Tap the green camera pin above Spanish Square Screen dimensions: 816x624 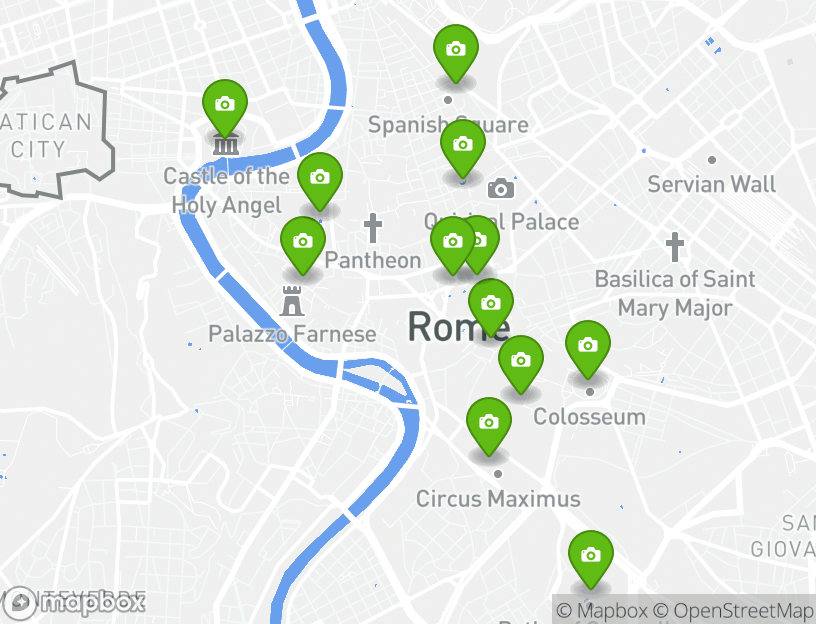(455, 49)
